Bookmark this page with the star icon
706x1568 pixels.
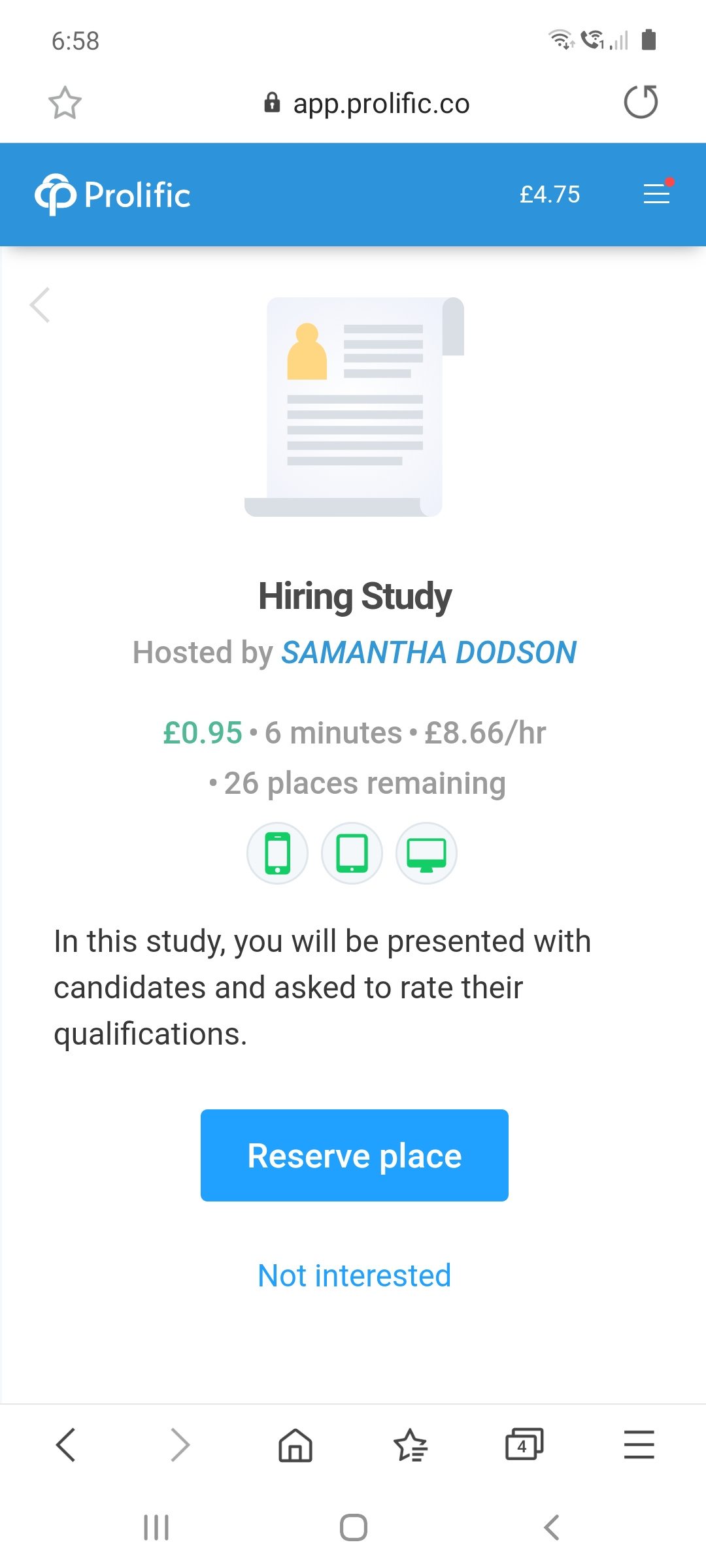65,103
